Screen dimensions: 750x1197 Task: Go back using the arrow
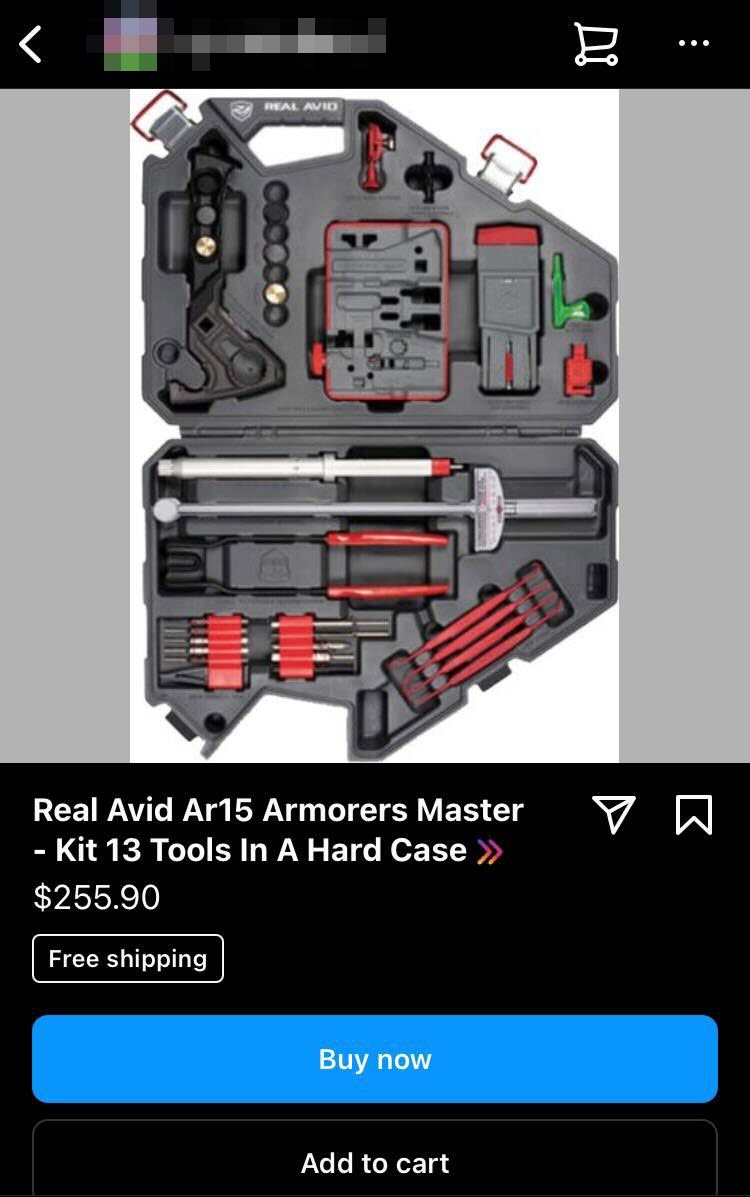(31, 44)
